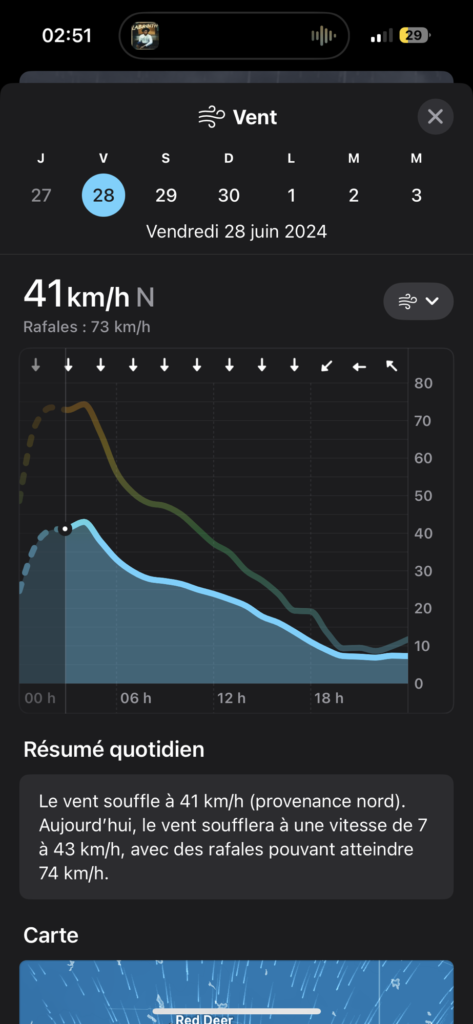Tap the highlighted day 28
The height and width of the screenshot is (1024, 473).
pyautogui.click(x=103, y=195)
